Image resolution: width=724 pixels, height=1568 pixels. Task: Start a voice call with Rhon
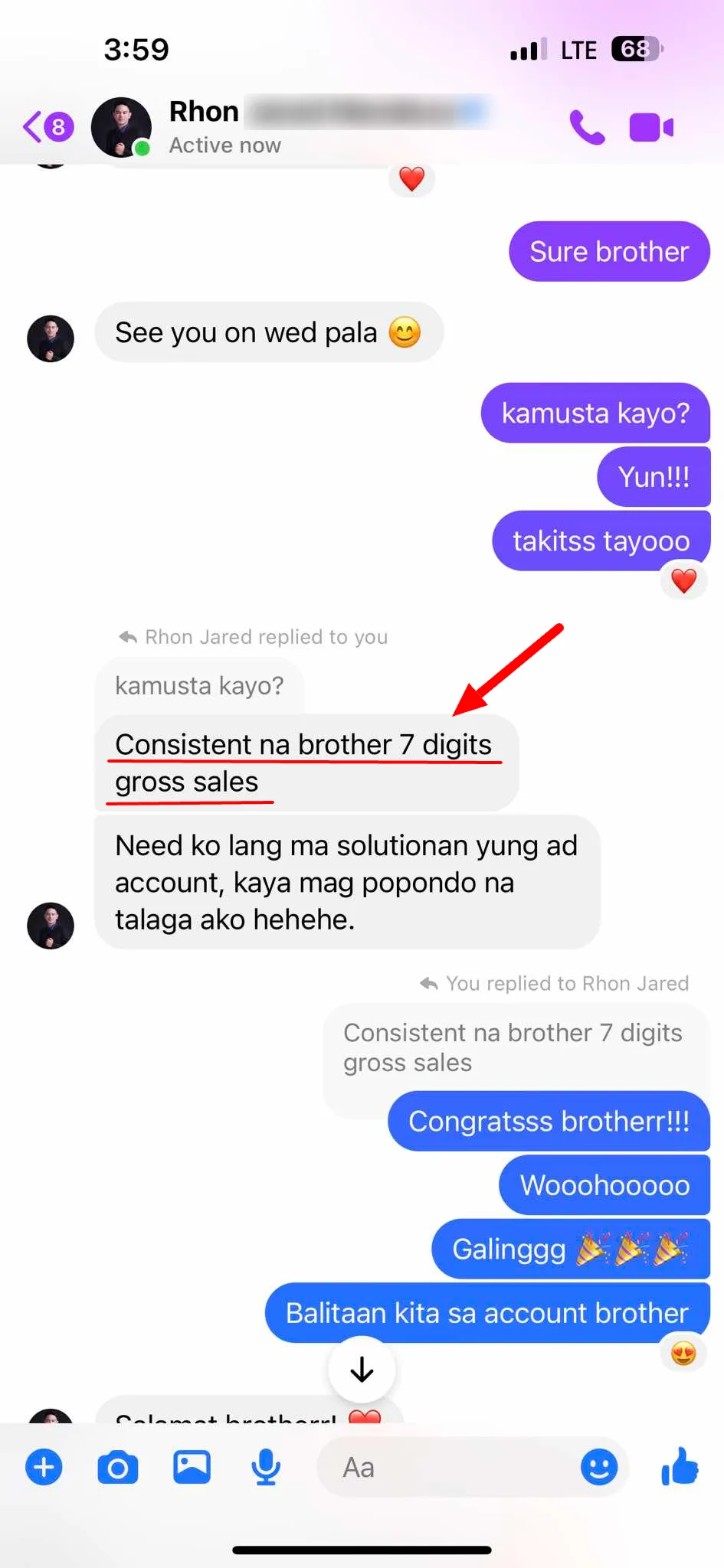[x=586, y=127]
